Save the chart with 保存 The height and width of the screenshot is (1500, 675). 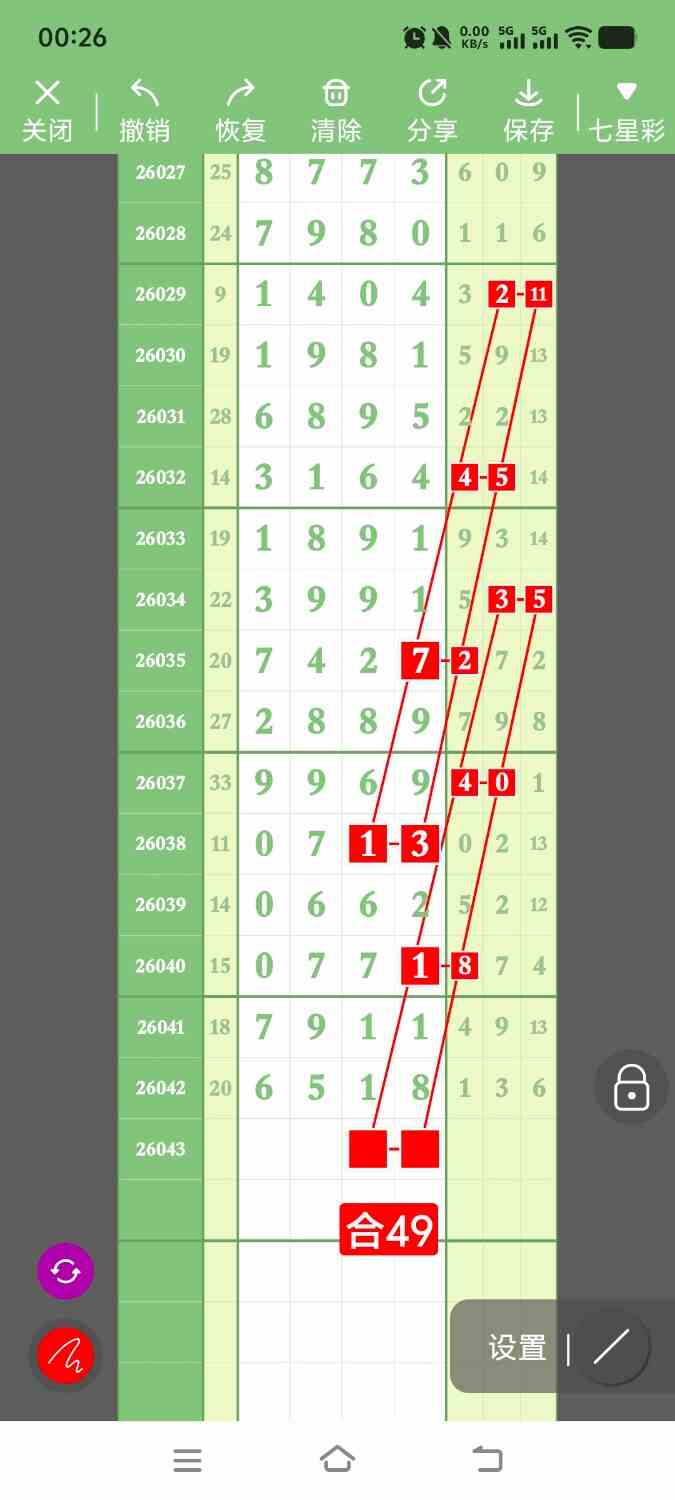click(528, 112)
